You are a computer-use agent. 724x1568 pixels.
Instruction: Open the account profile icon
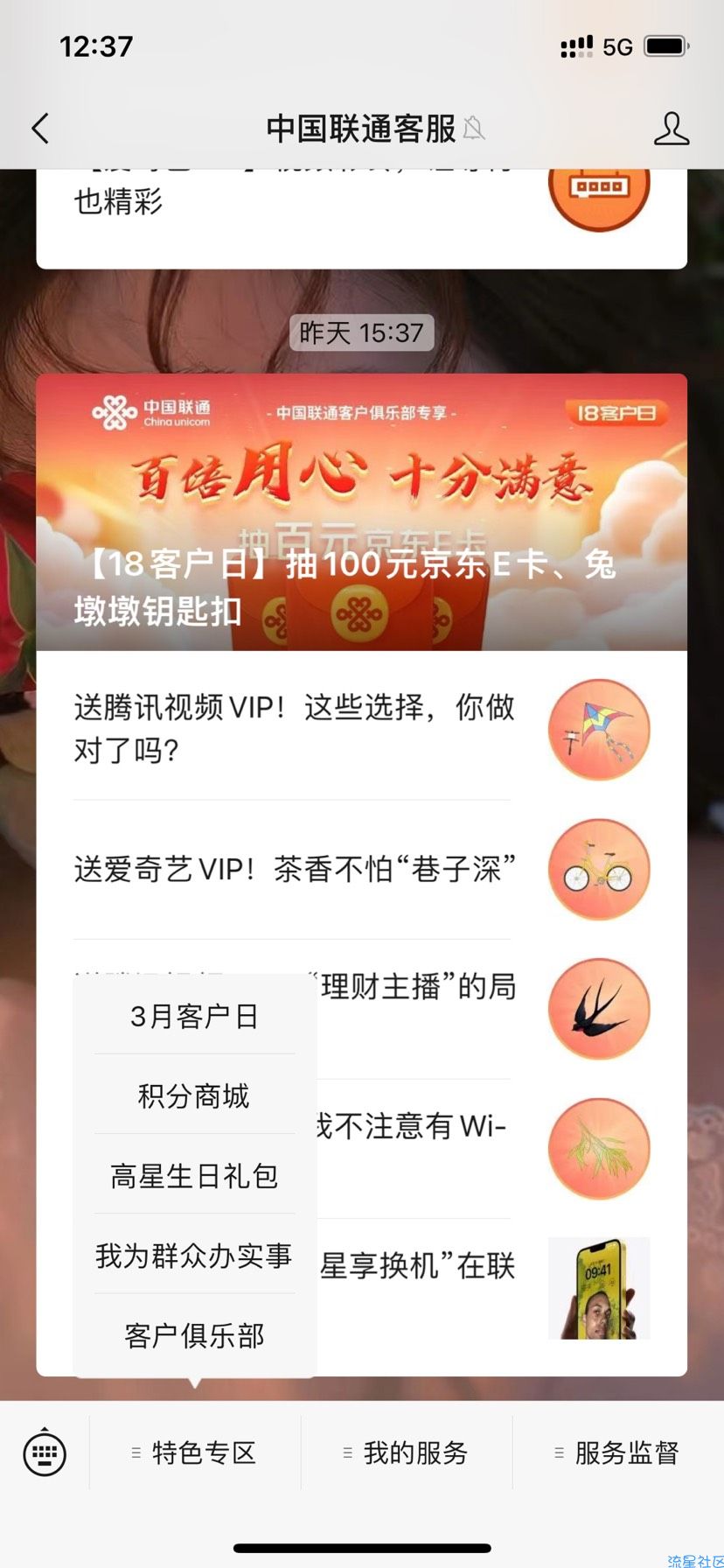point(671,129)
